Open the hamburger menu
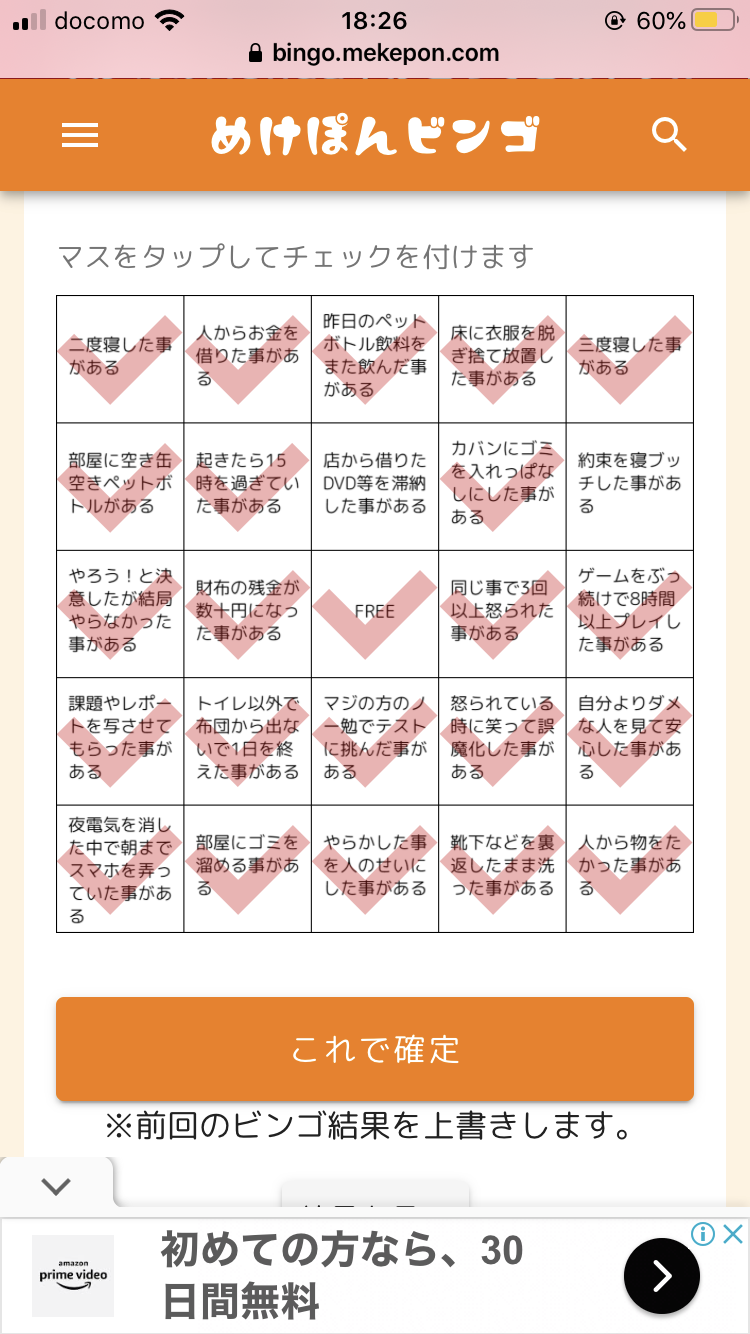 pos(80,135)
